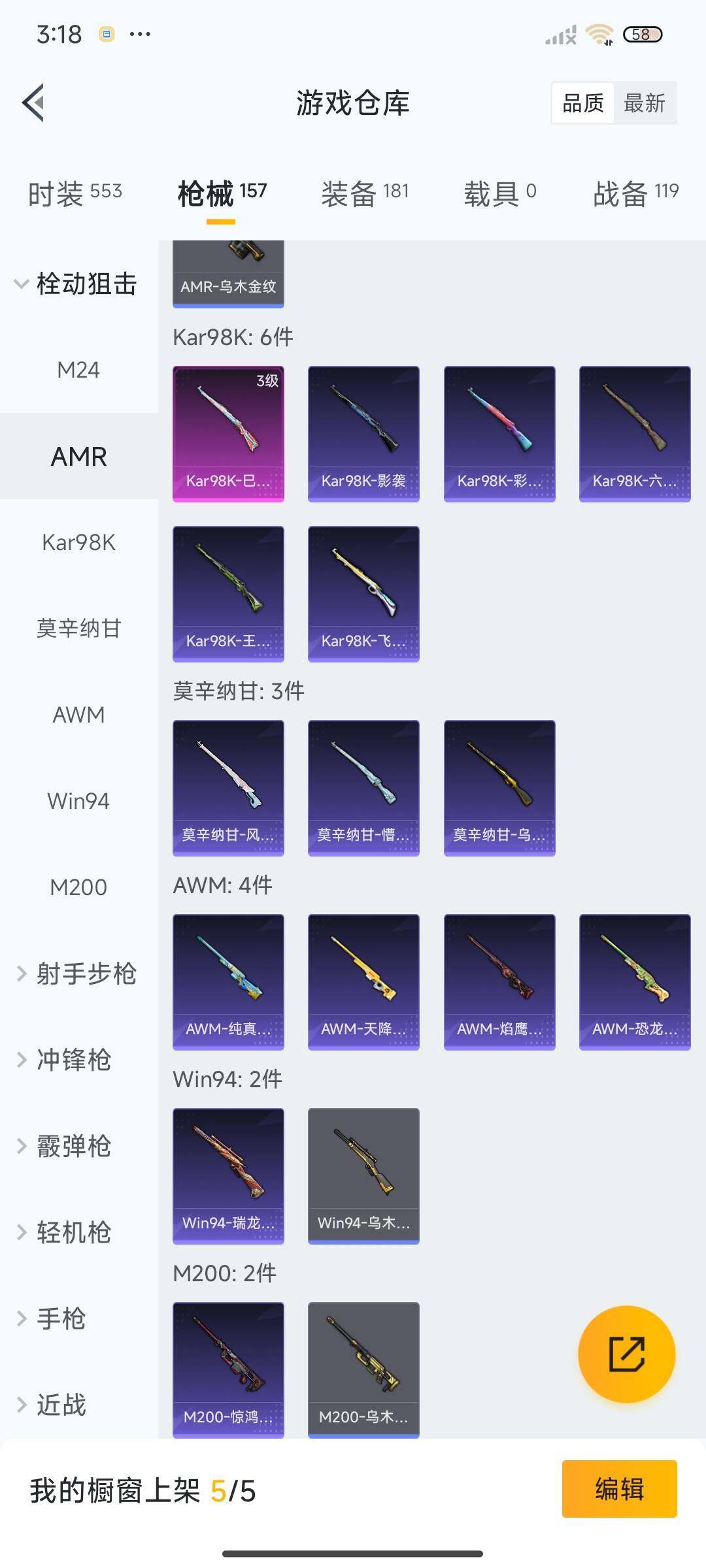Open the 莫辛纳甘-风 skin card

click(x=228, y=788)
